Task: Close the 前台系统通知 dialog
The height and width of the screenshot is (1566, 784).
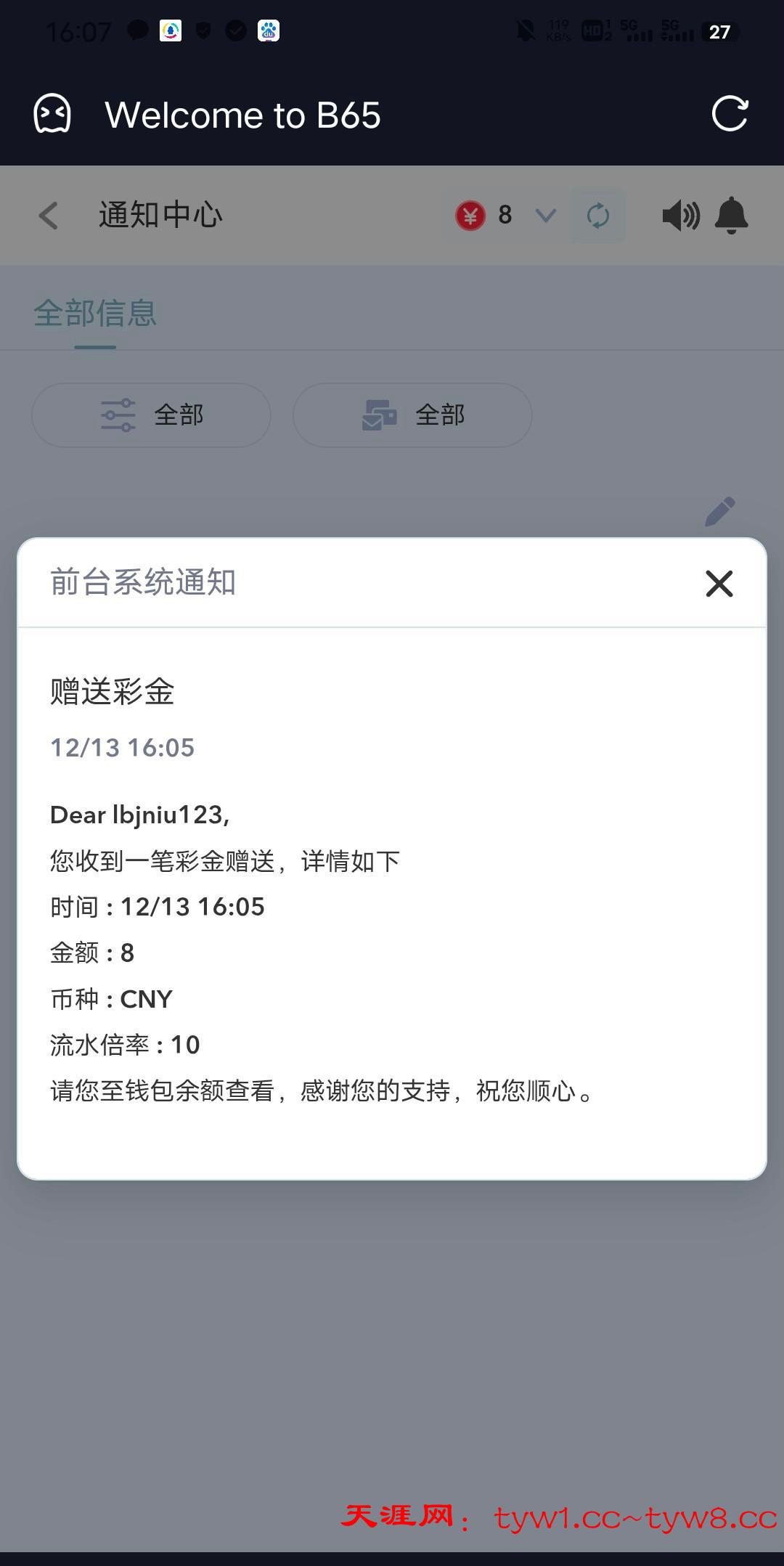Action: pyautogui.click(x=719, y=584)
